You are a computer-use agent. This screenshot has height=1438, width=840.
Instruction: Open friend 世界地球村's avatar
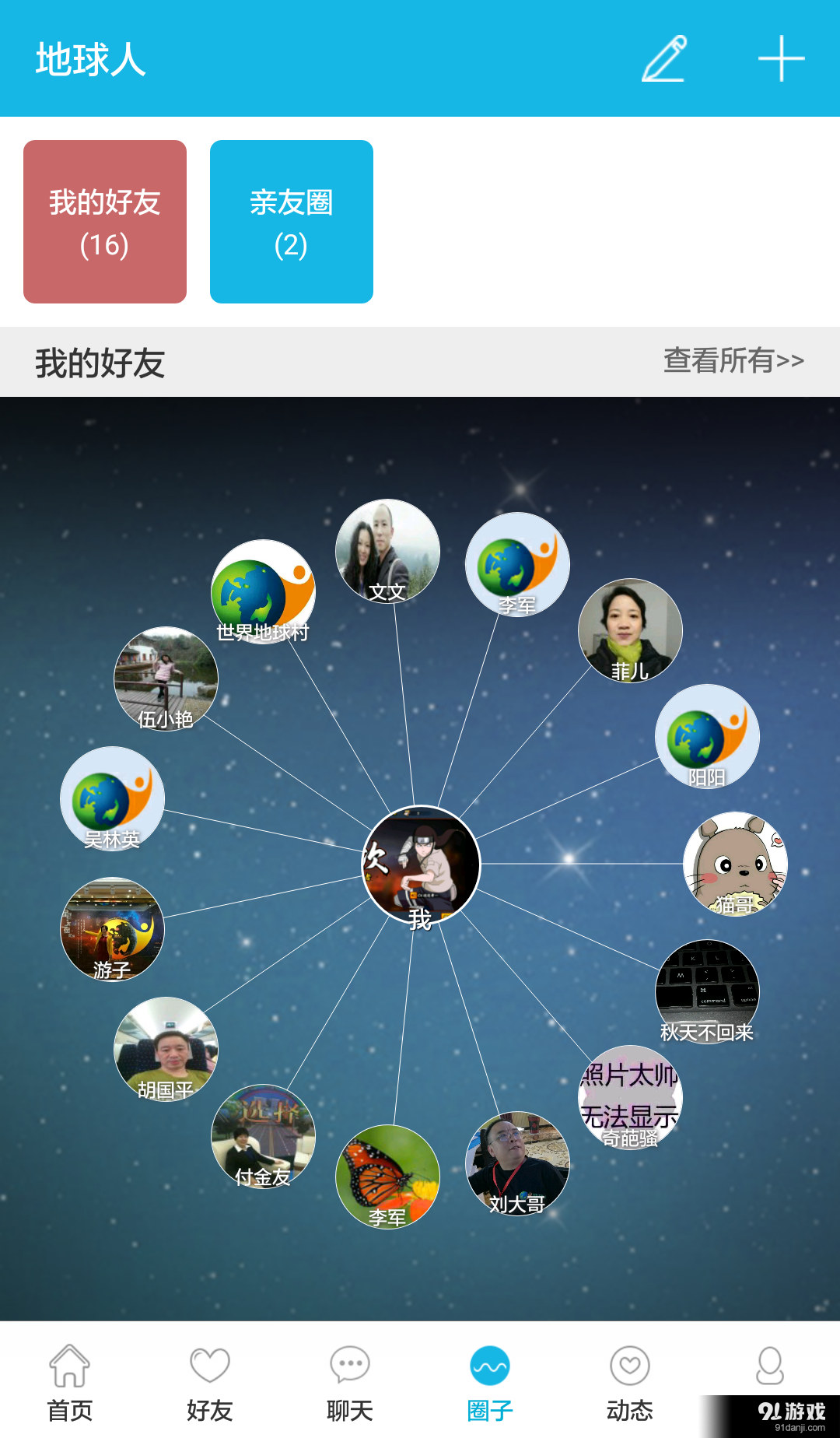pyautogui.click(x=263, y=591)
